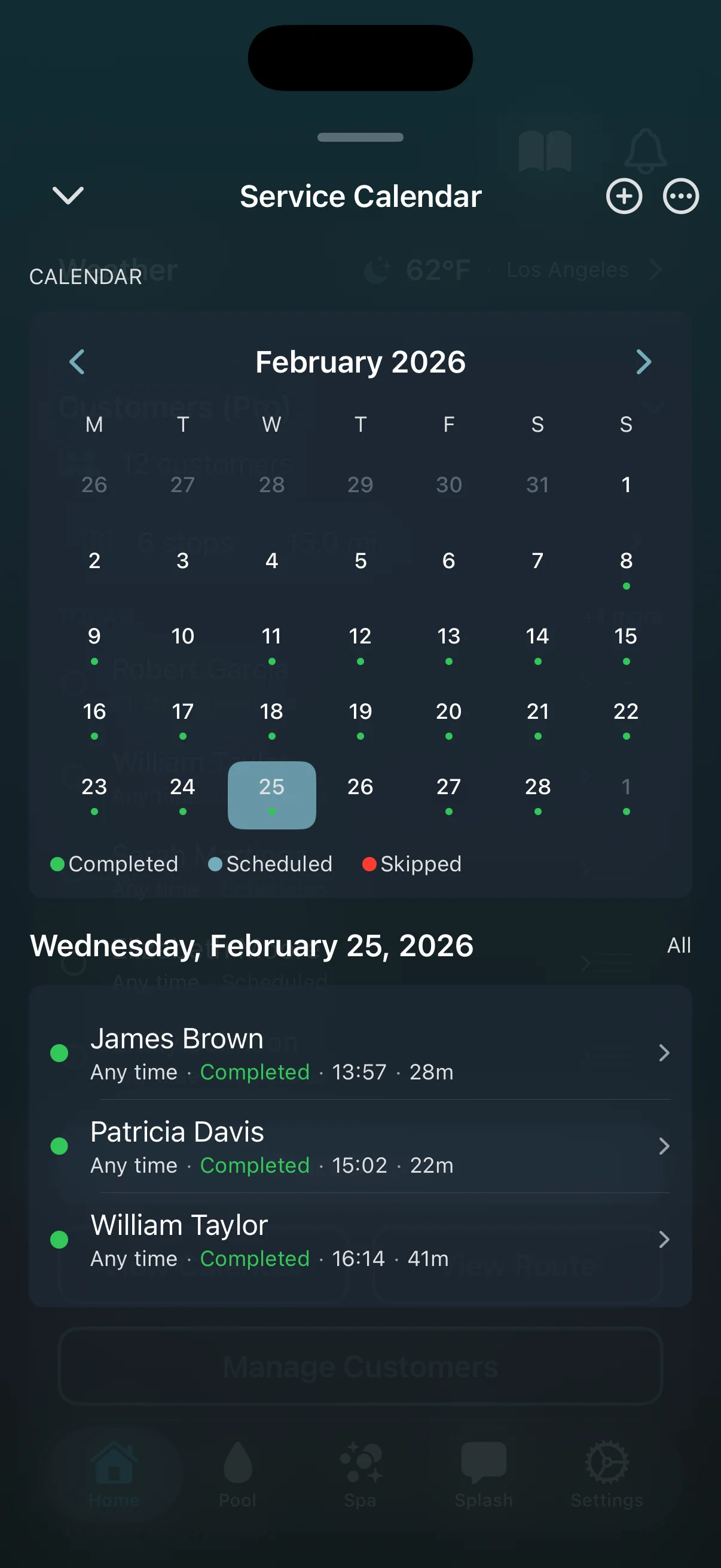Tap the notifications bell icon
This screenshot has width=721, height=1568.
pos(646,153)
